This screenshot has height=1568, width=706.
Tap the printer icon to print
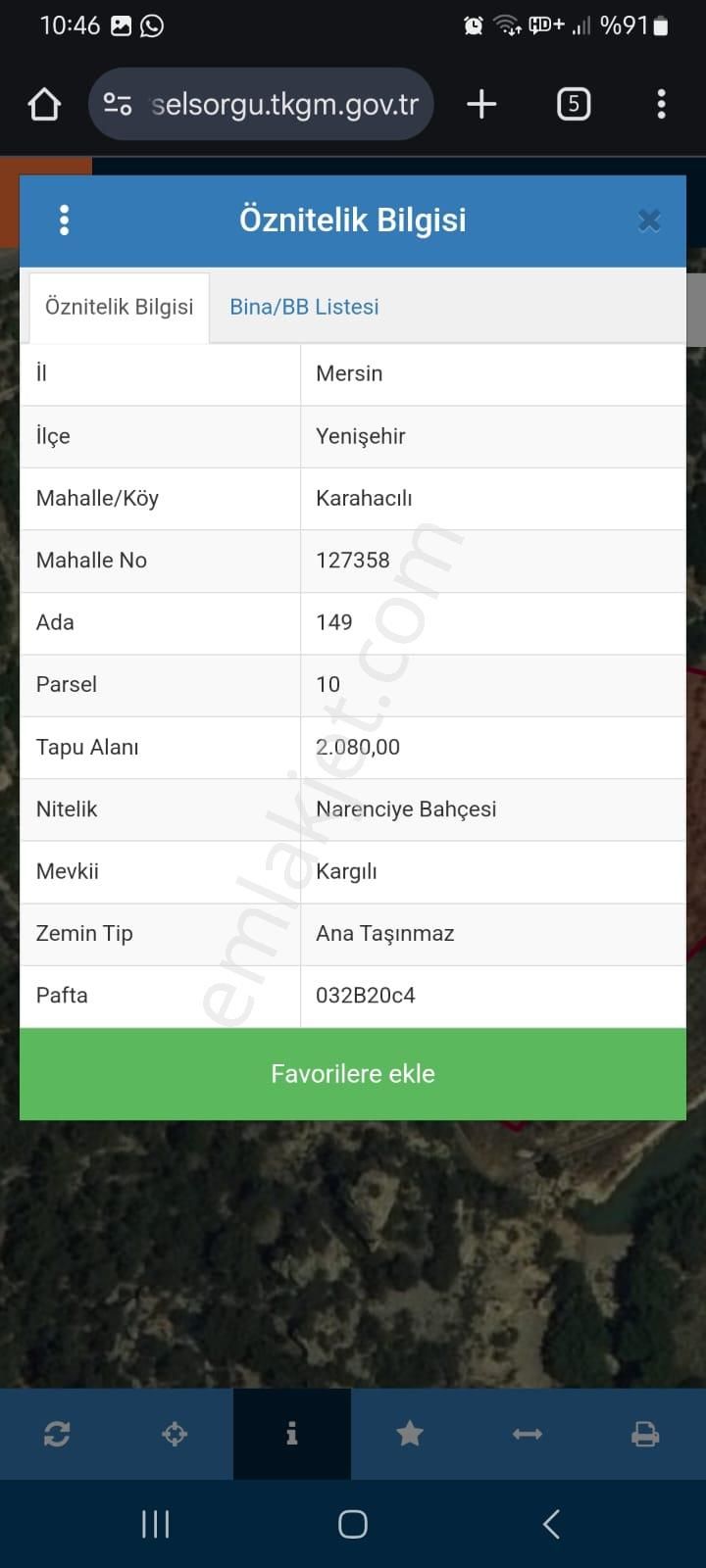coord(645,1435)
